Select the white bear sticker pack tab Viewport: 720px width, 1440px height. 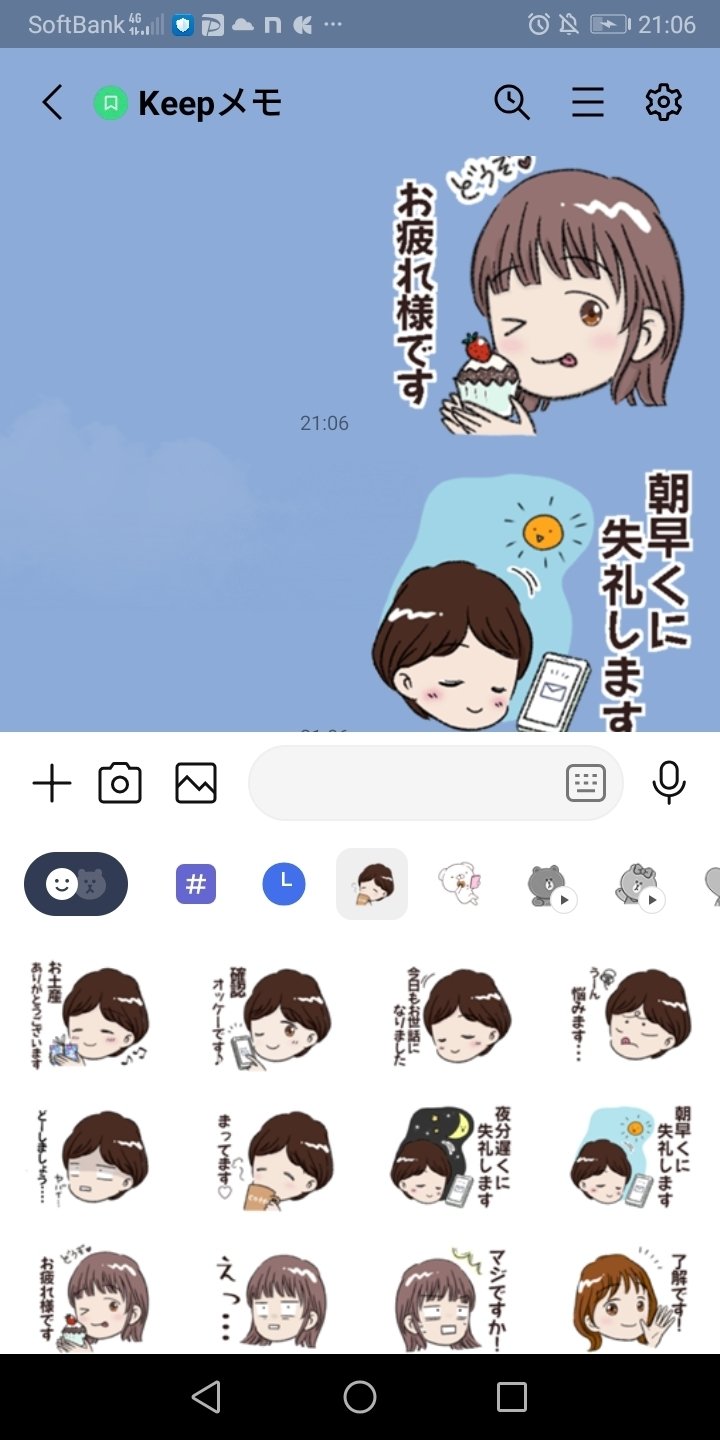(459, 884)
